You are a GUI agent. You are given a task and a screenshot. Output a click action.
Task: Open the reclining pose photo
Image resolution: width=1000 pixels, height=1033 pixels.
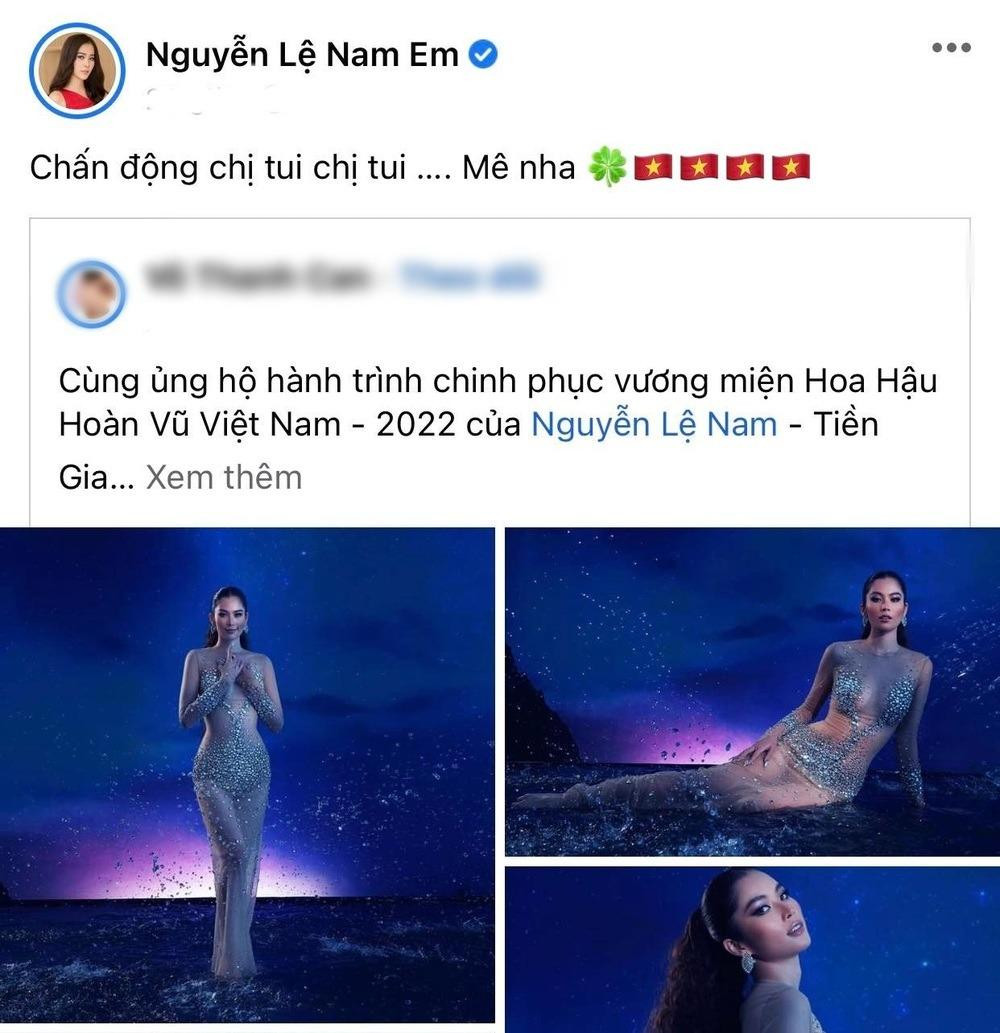point(752,691)
